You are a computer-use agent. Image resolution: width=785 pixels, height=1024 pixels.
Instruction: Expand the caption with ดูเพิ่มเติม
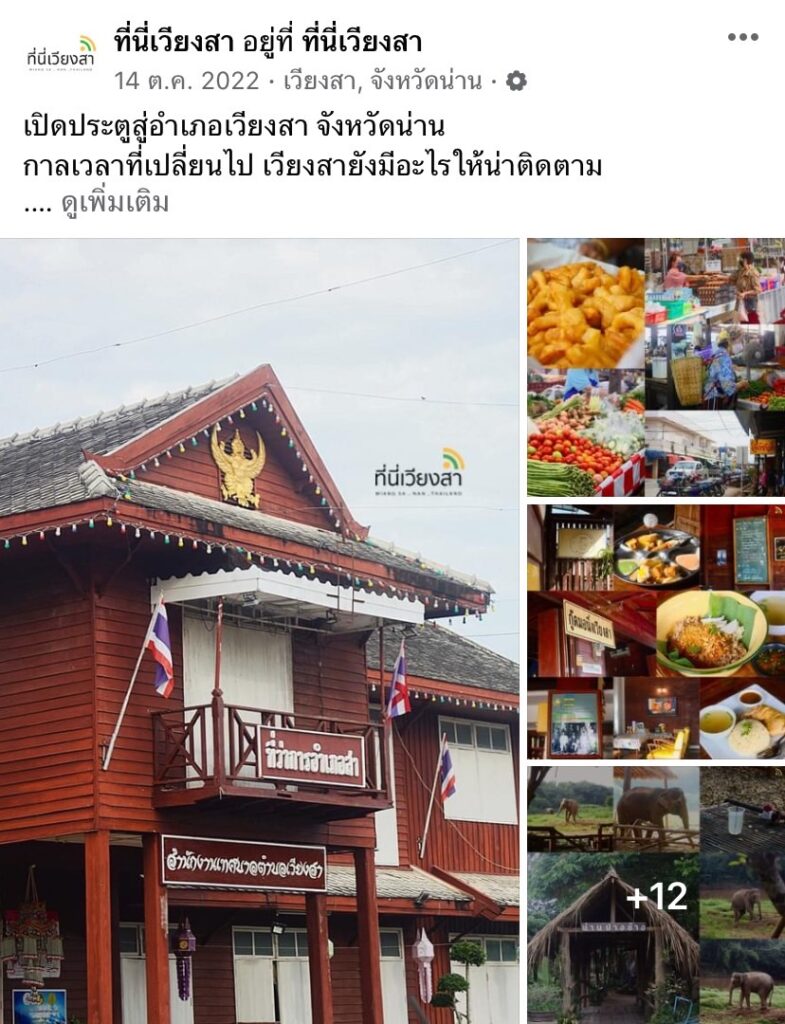tap(115, 203)
